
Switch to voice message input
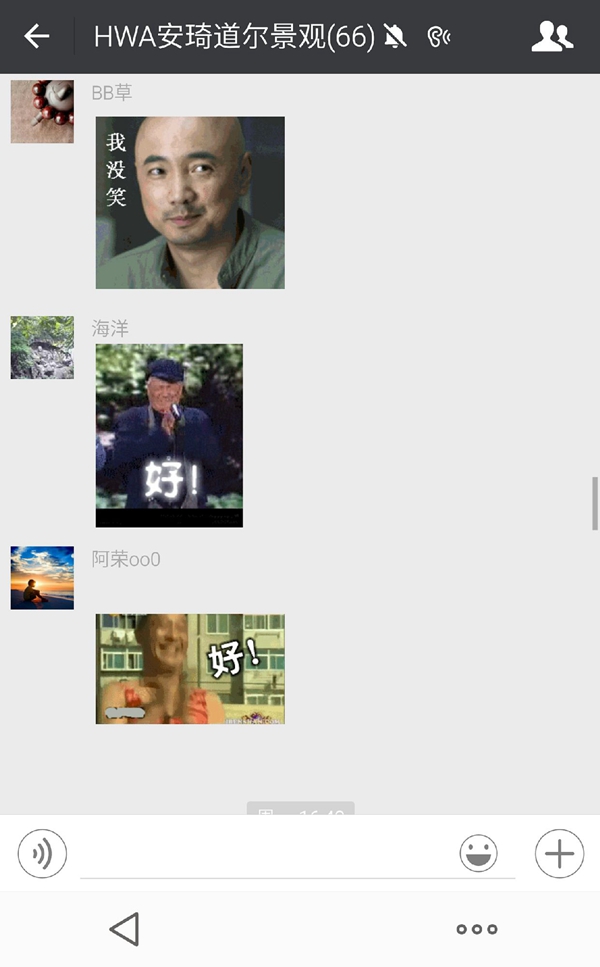pyautogui.click(x=42, y=854)
